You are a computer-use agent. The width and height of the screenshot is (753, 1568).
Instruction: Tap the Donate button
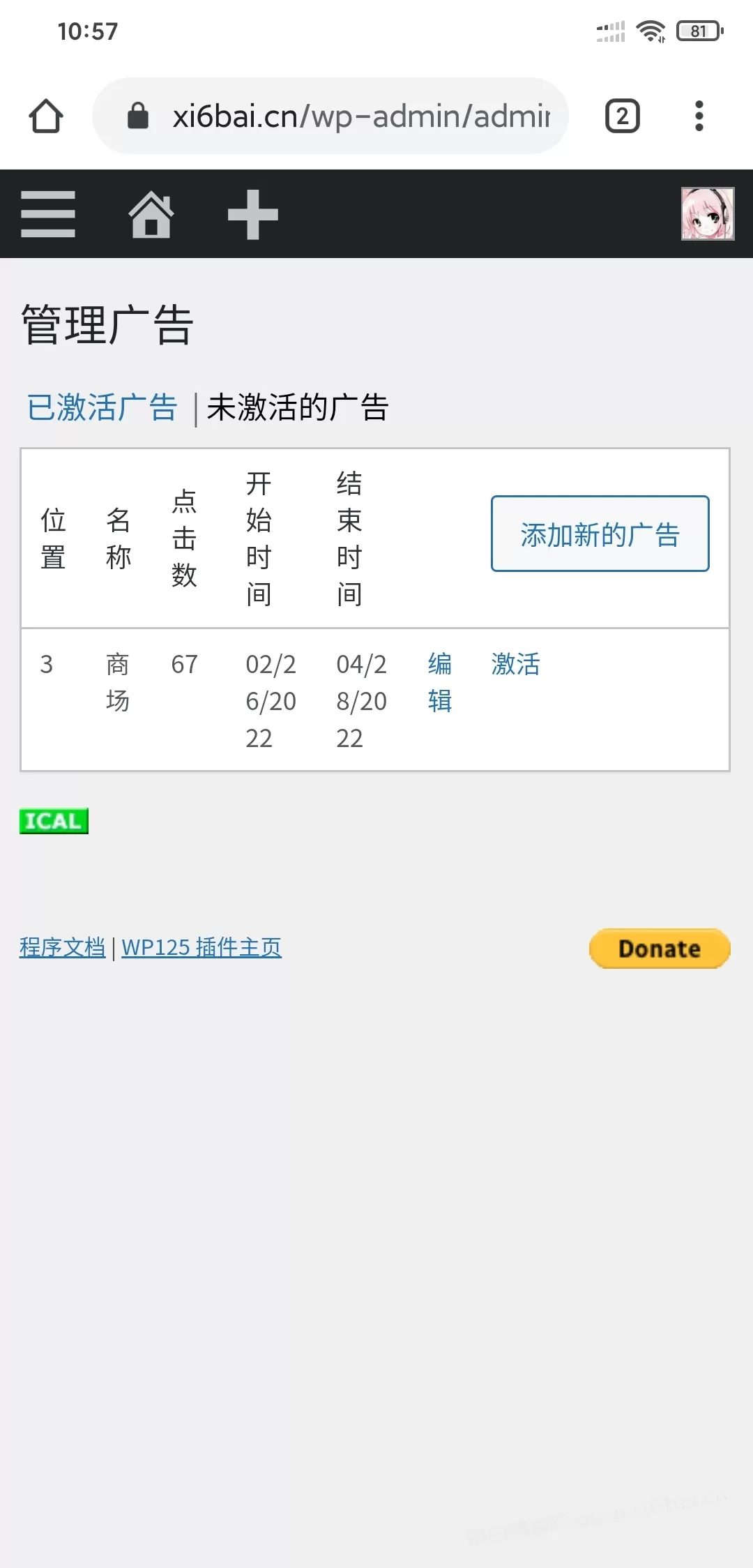pyautogui.click(x=660, y=949)
